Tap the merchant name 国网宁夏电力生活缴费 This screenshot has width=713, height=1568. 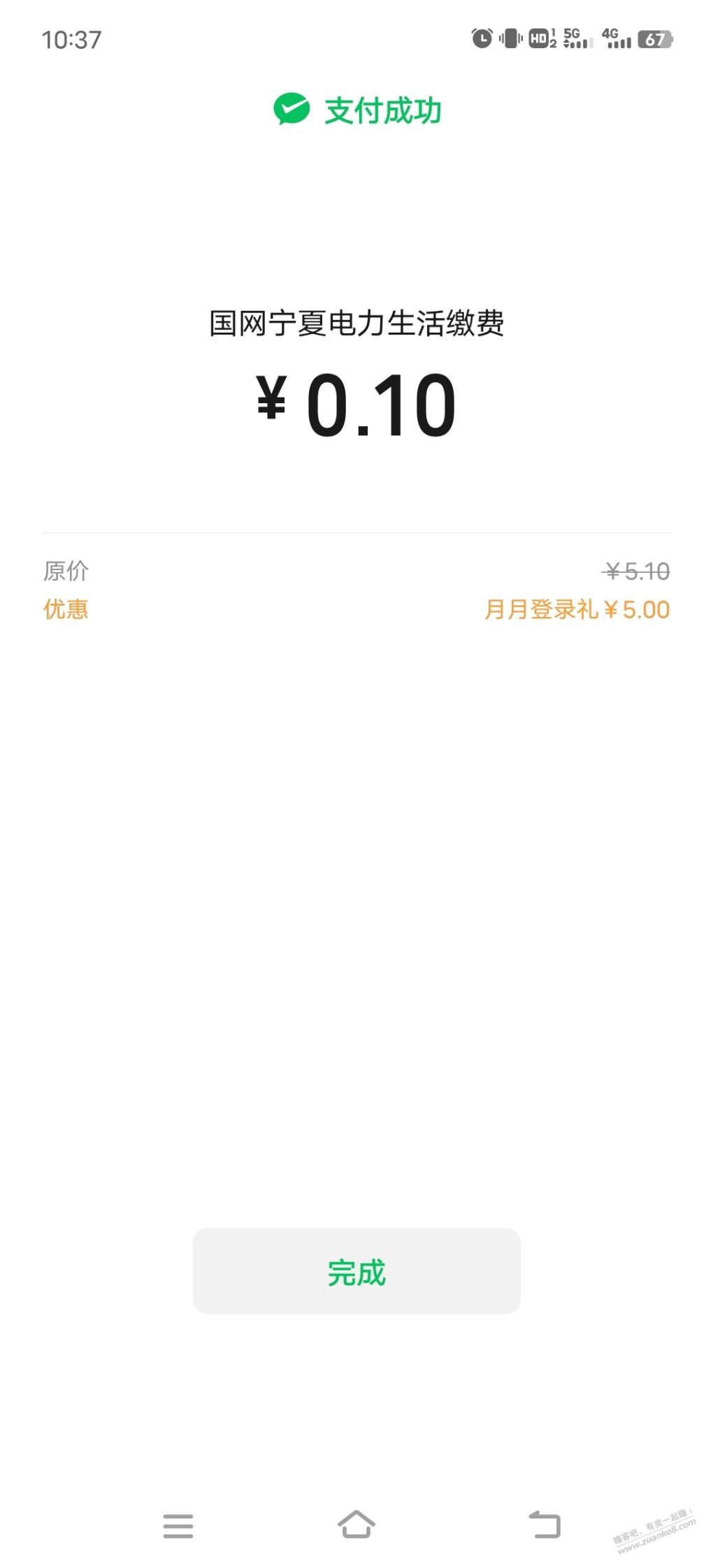tap(356, 323)
